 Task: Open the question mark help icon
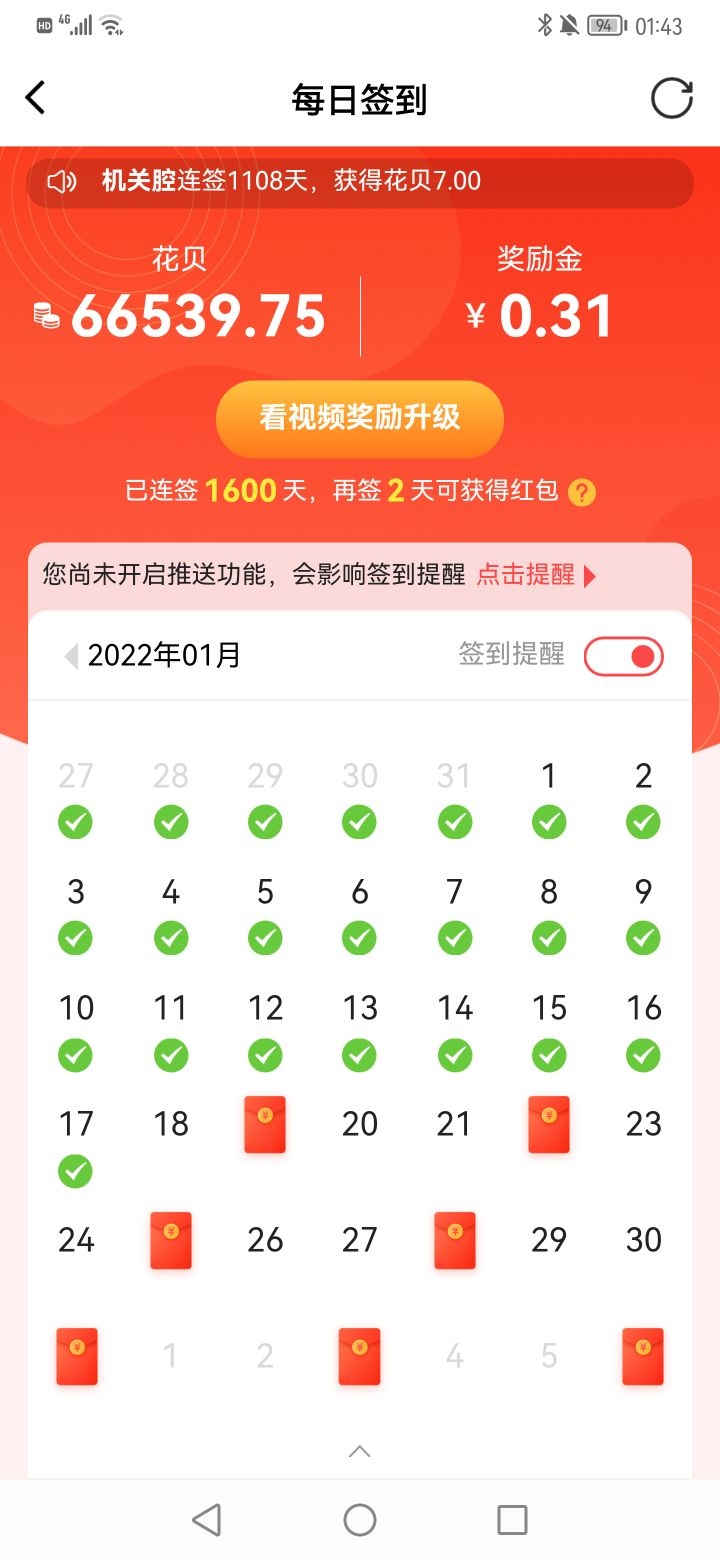581,493
